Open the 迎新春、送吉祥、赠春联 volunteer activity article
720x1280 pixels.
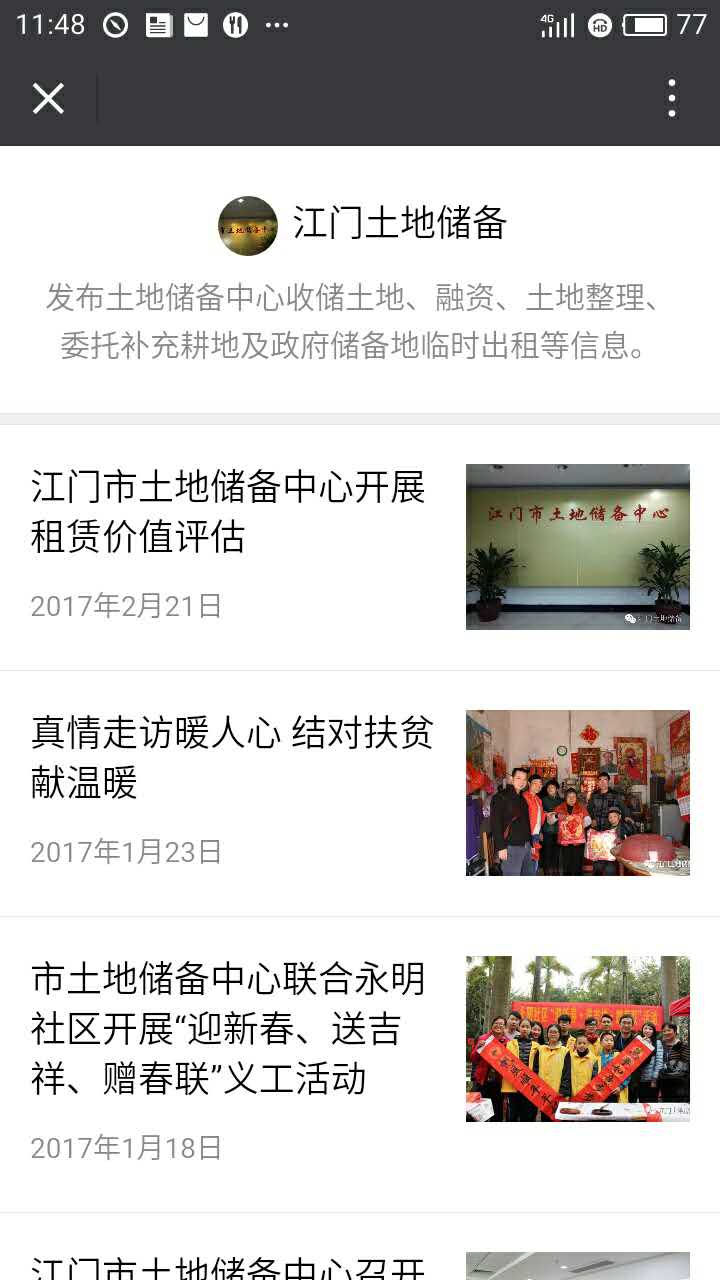coord(229,1029)
